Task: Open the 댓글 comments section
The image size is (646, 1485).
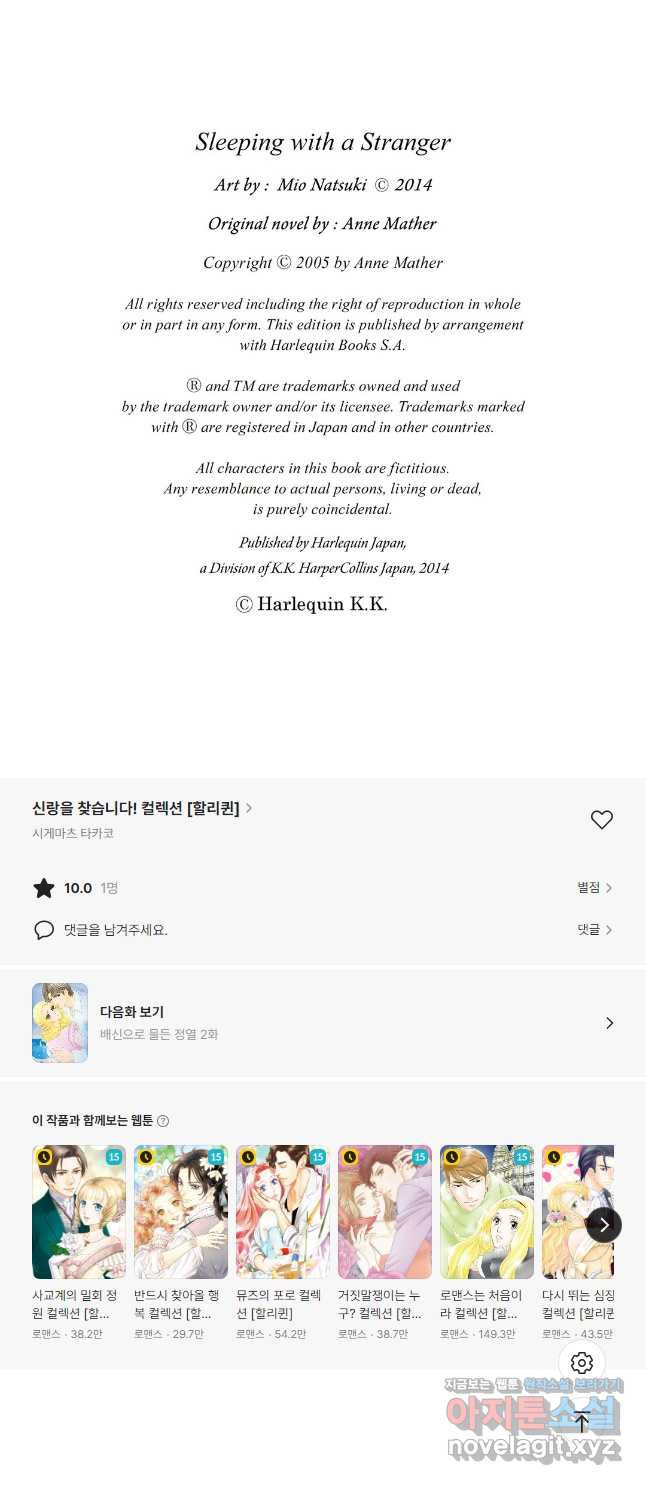Action: [x=594, y=929]
